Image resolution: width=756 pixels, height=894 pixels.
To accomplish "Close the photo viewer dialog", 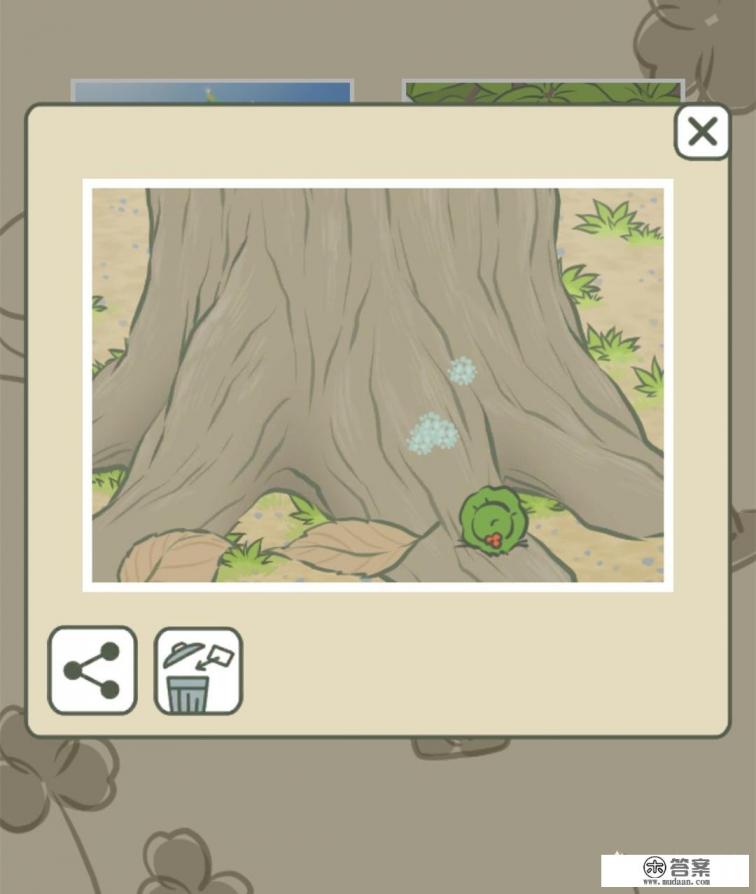I will pyautogui.click(x=702, y=132).
